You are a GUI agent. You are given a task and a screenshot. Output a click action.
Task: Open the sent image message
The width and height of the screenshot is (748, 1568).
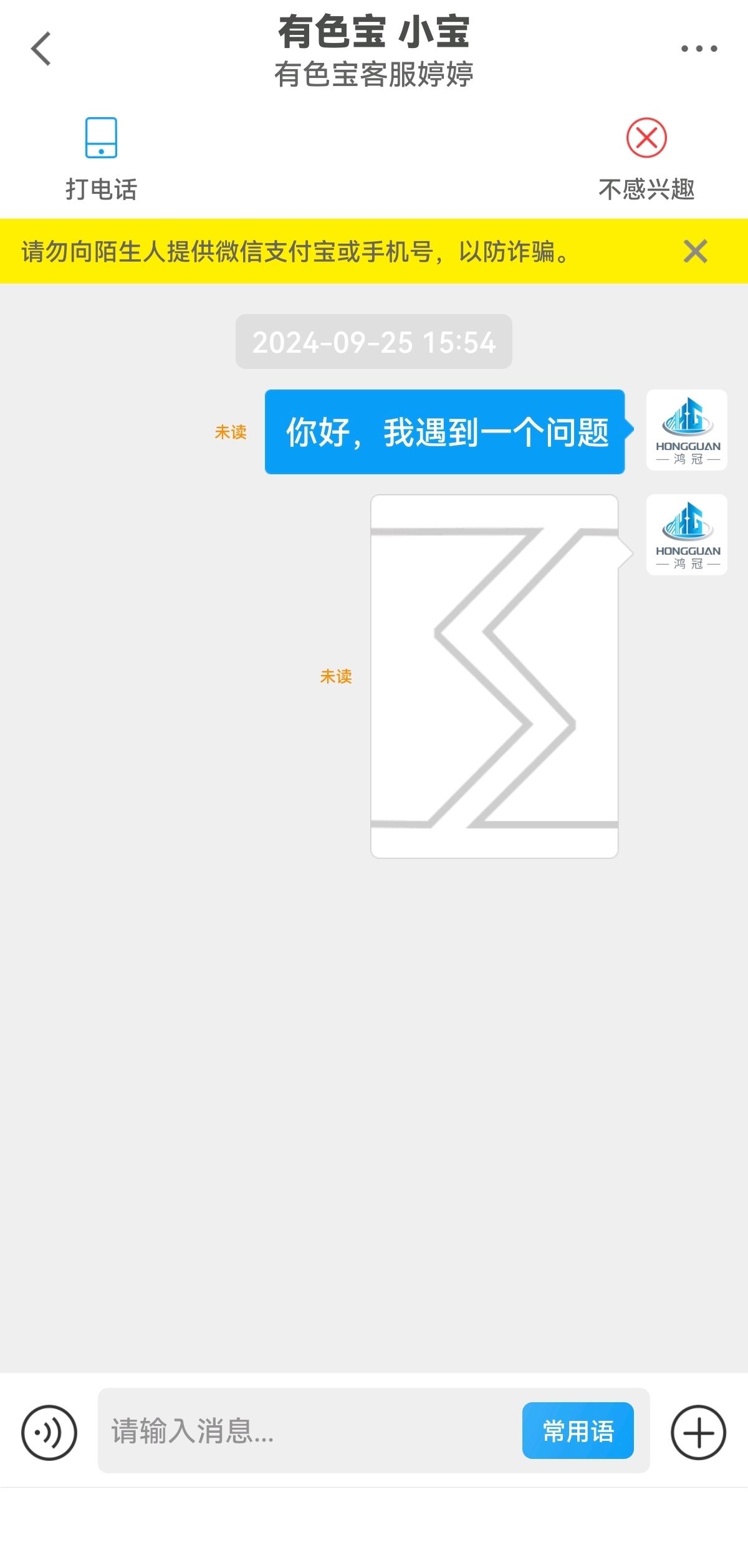coord(494,676)
